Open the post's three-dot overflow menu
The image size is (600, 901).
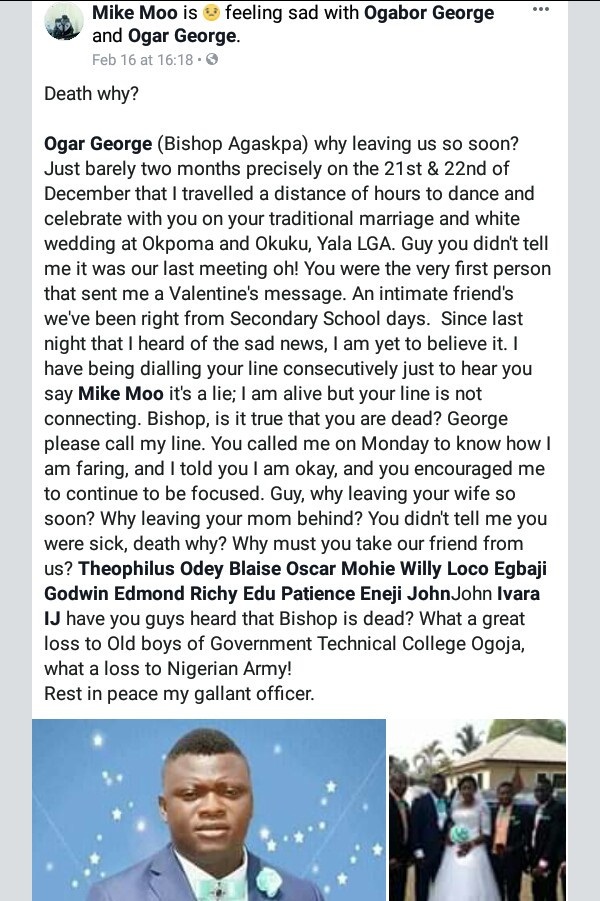tap(541, 10)
